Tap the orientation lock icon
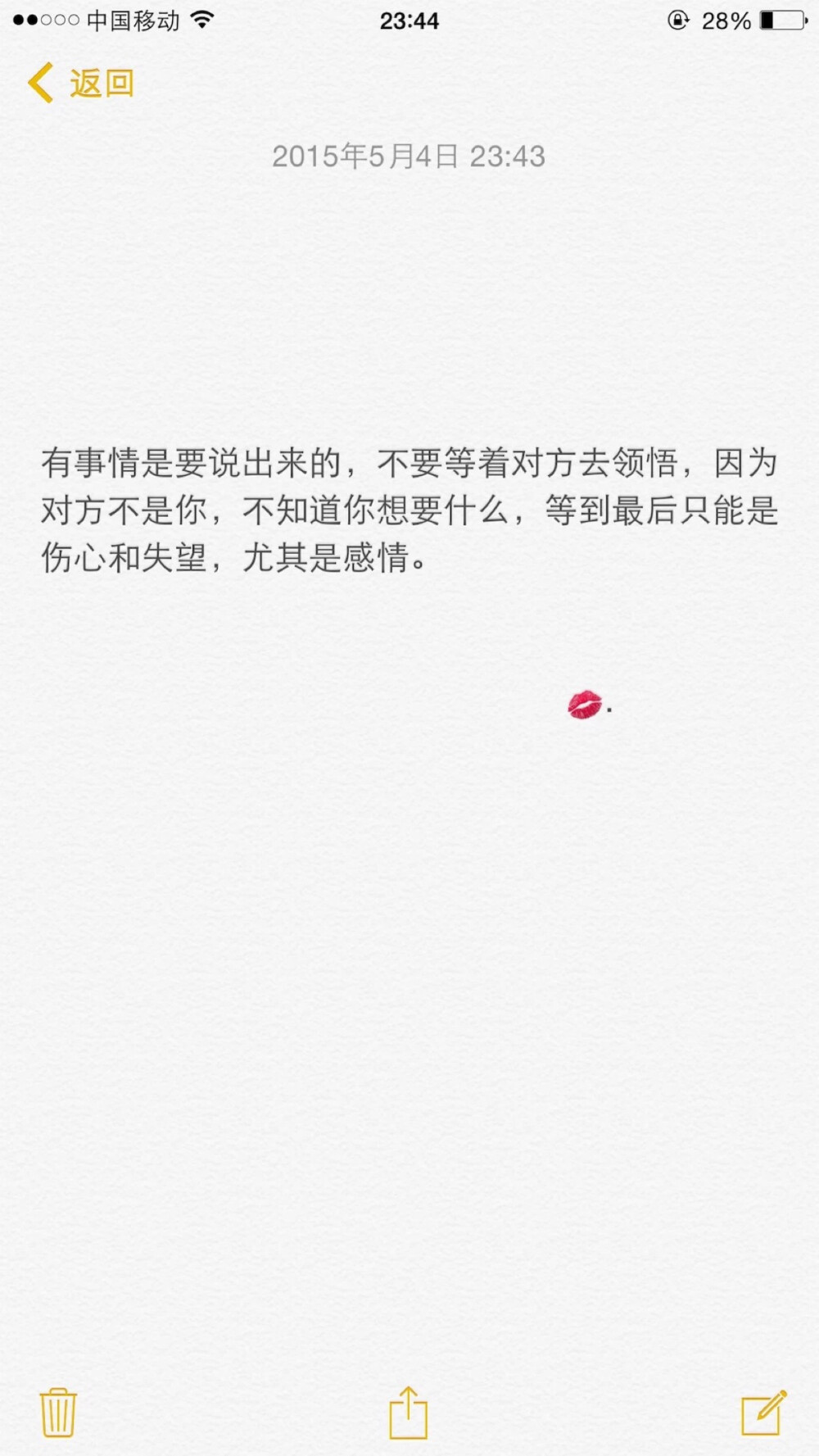The height and width of the screenshot is (1456, 819). (x=676, y=21)
